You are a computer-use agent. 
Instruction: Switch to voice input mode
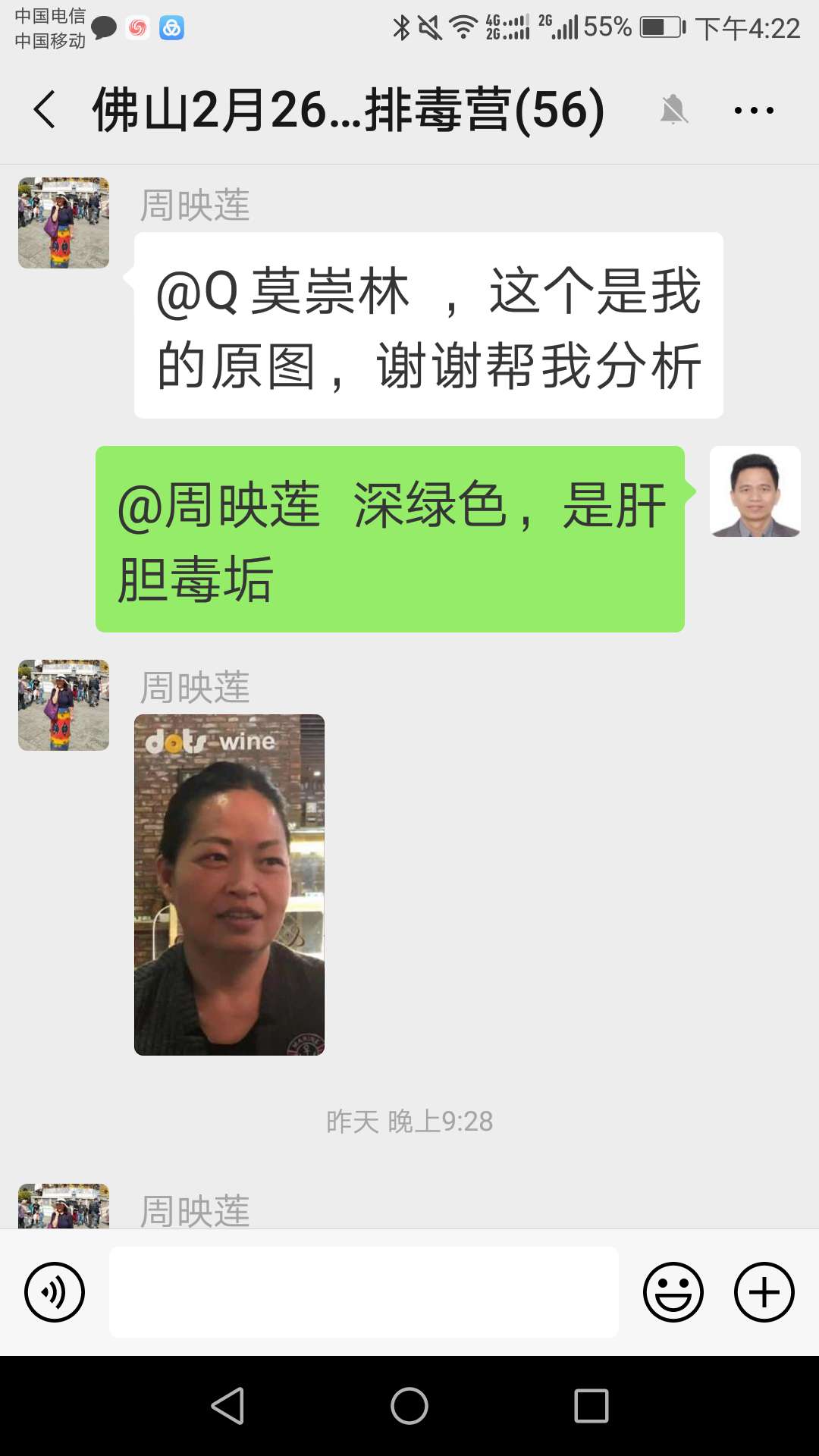pos(56,1291)
